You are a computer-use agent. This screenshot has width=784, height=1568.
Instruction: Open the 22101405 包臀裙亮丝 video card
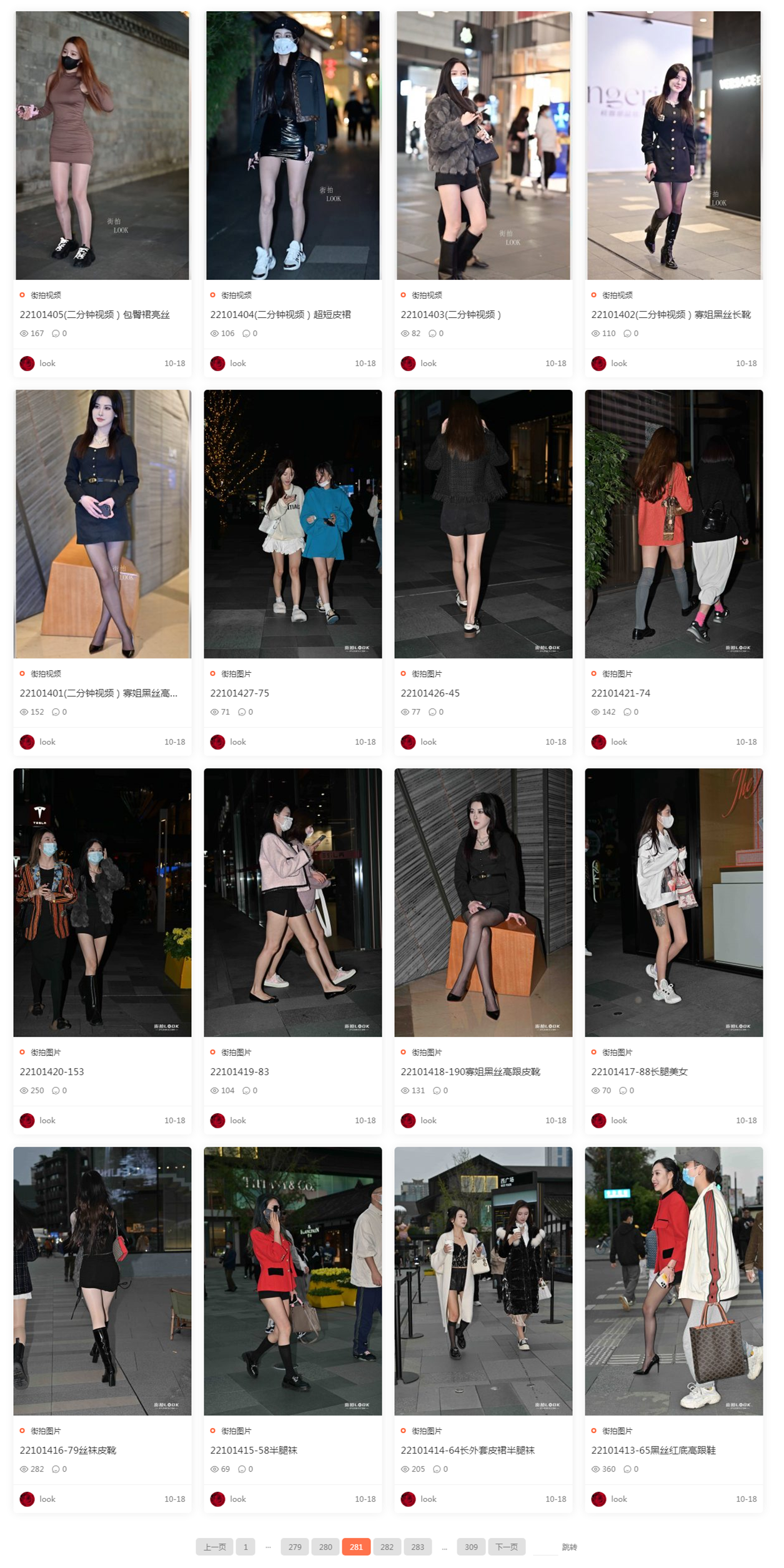pos(94,315)
